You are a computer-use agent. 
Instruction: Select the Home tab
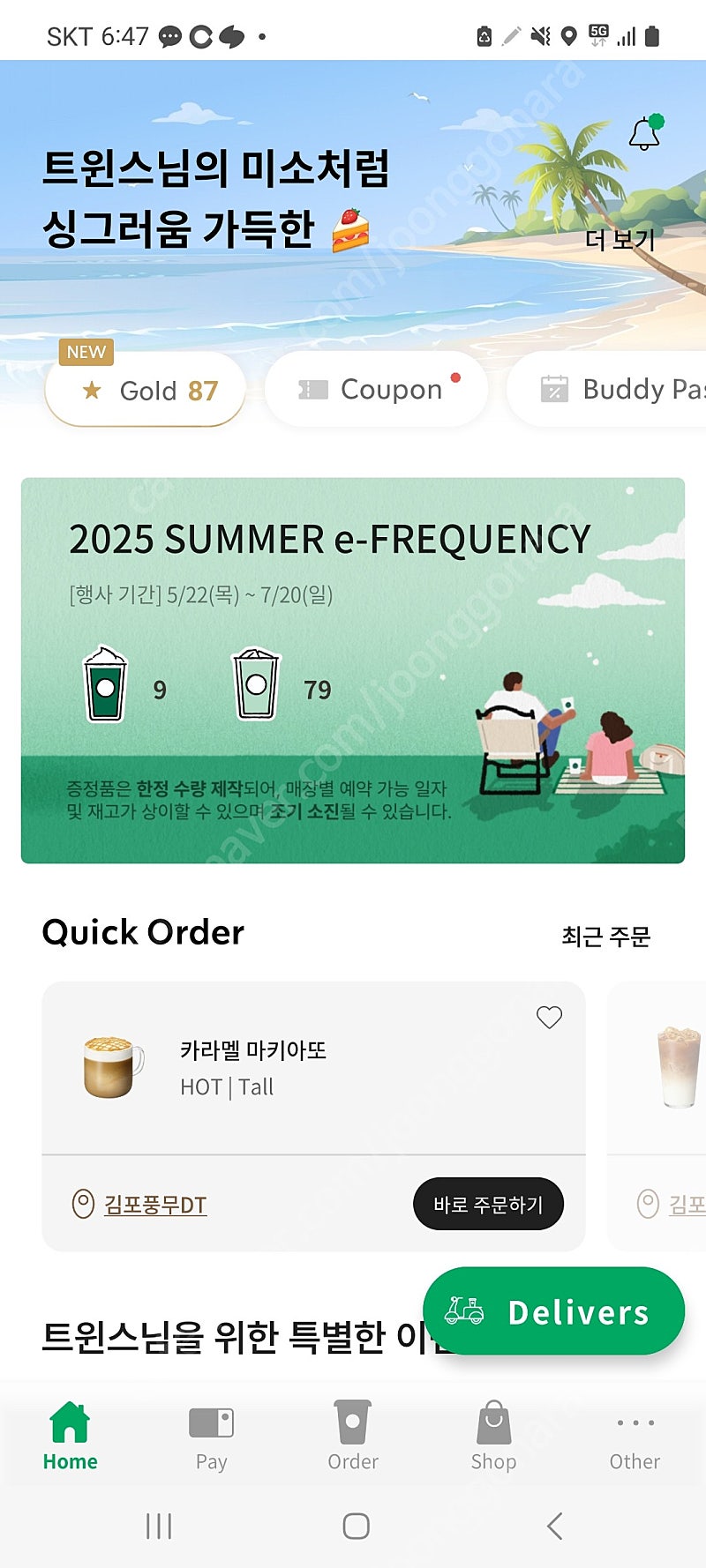[70, 1437]
